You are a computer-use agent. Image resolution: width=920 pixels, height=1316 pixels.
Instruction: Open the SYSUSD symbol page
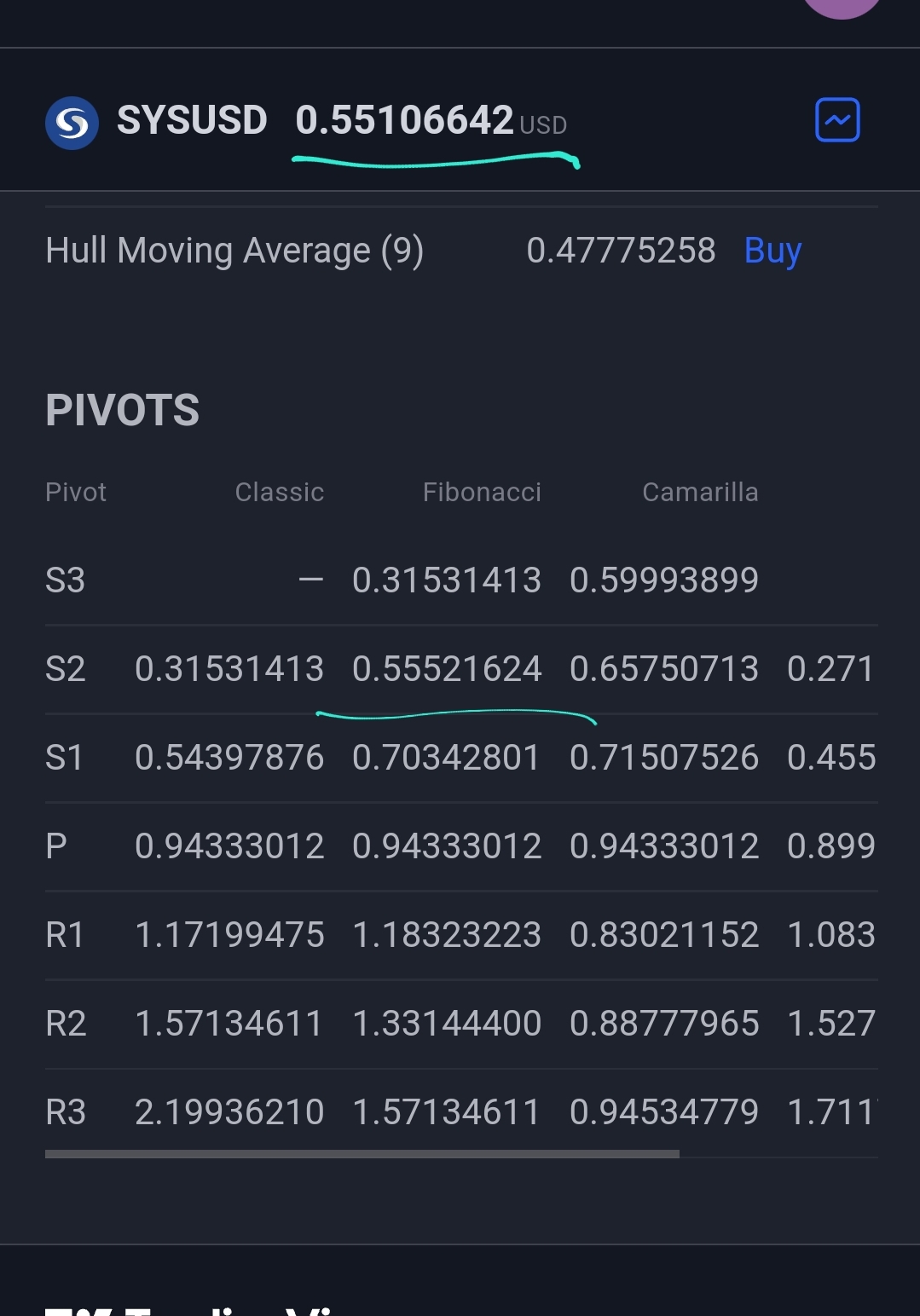pos(191,120)
